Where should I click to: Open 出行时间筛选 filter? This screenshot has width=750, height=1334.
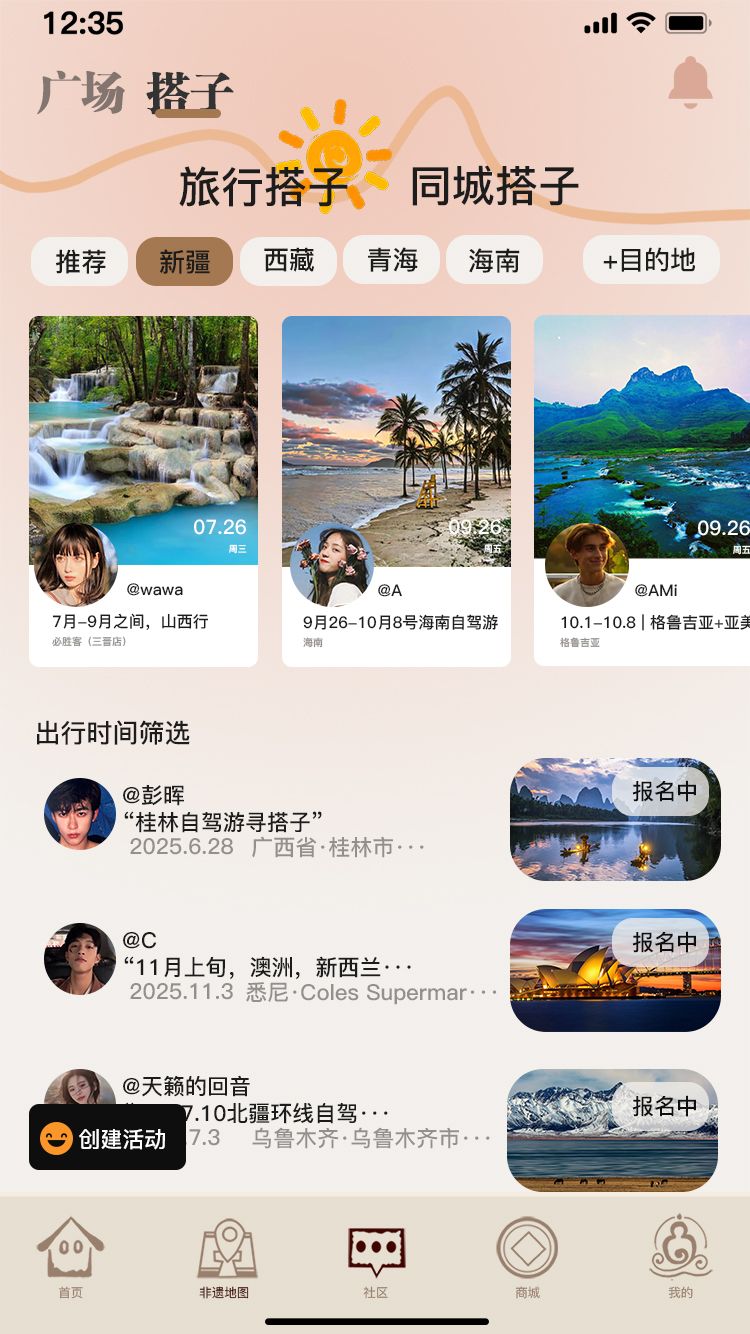click(113, 733)
